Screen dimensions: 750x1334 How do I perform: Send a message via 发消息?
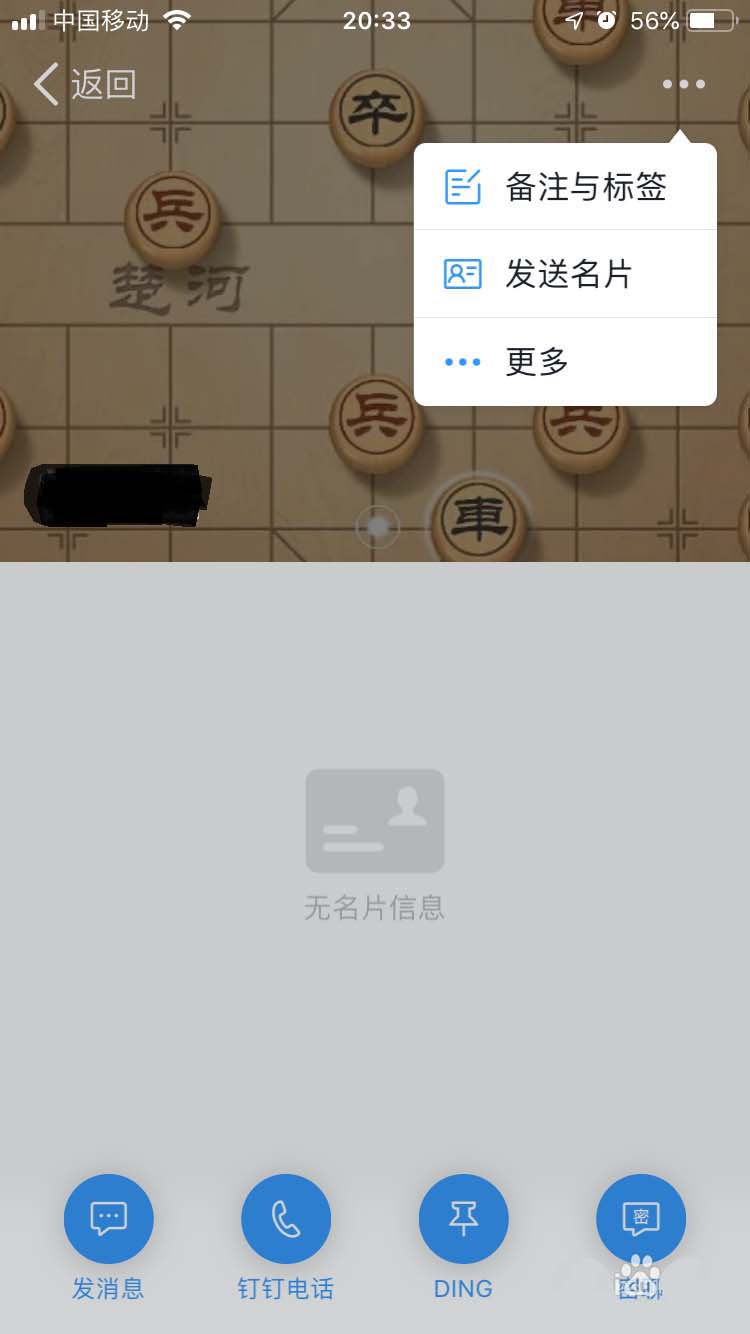tap(108, 1219)
